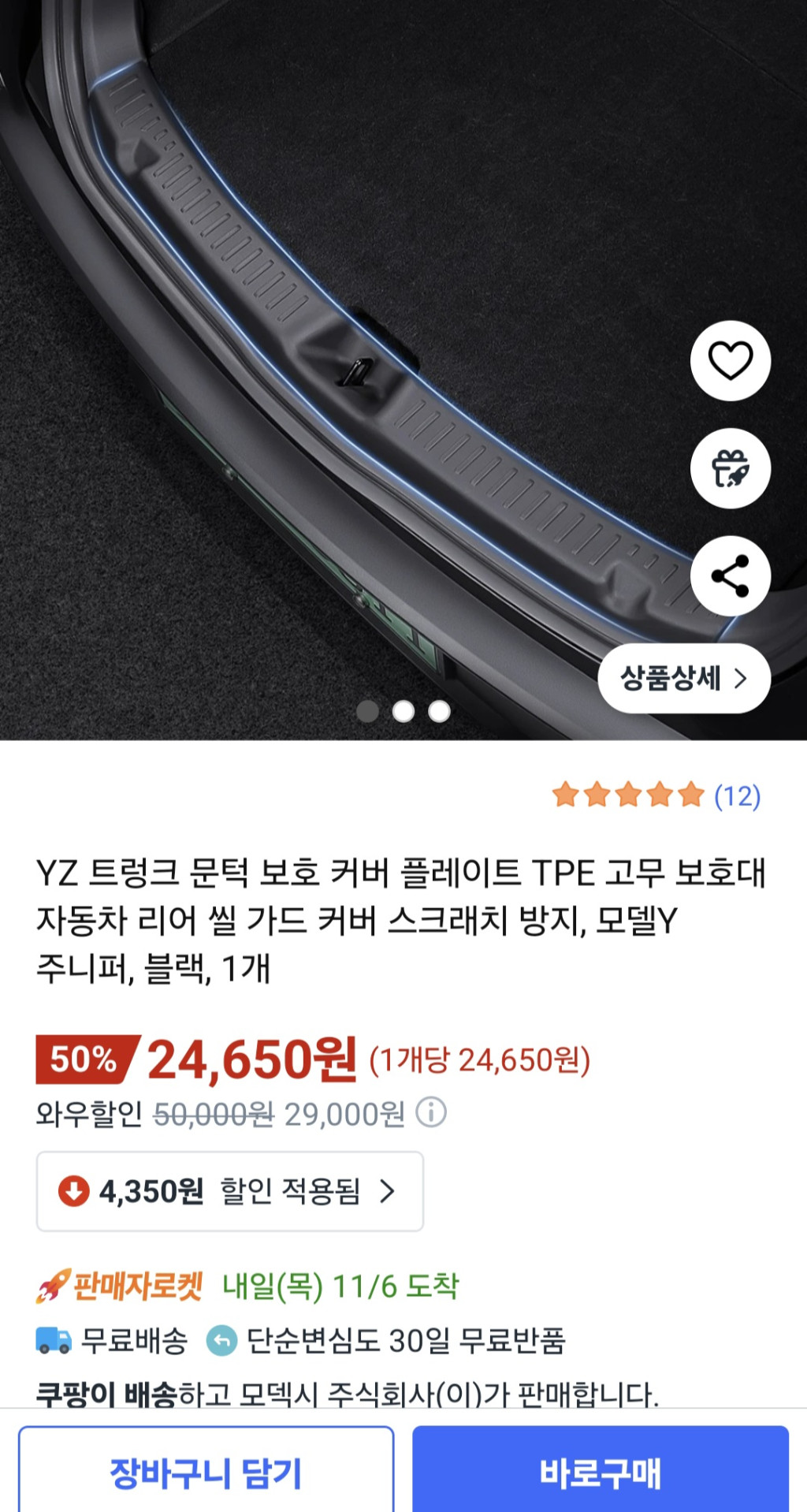Image resolution: width=807 pixels, height=1512 pixels.
Task: Open 상품상세 product details
Action: (683, 678)
